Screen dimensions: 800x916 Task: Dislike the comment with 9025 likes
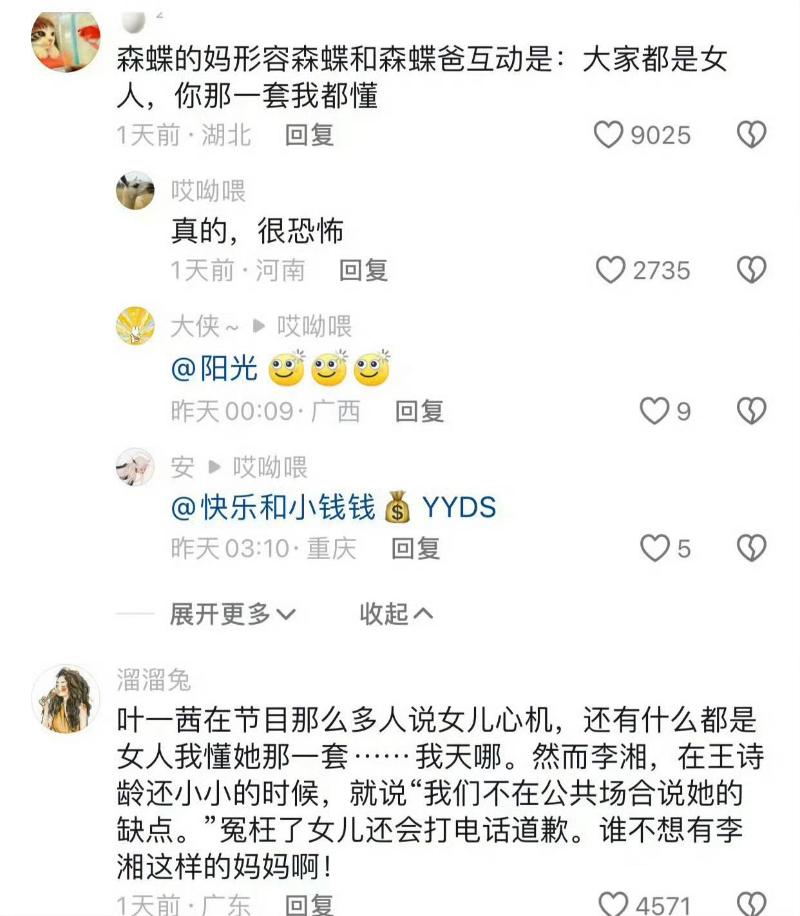[x=751, y=134]
